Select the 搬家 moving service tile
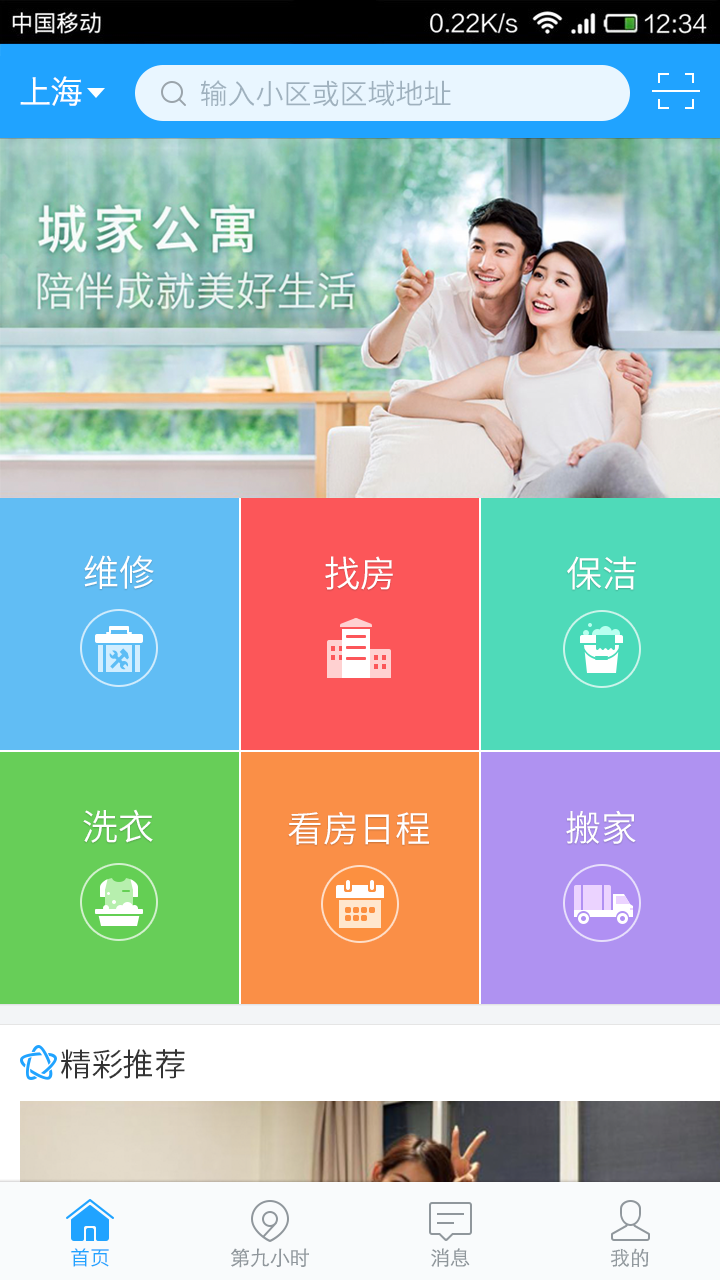Image resolution: width=720 pixels, height=1280 pixels. [x=601, y=878]
